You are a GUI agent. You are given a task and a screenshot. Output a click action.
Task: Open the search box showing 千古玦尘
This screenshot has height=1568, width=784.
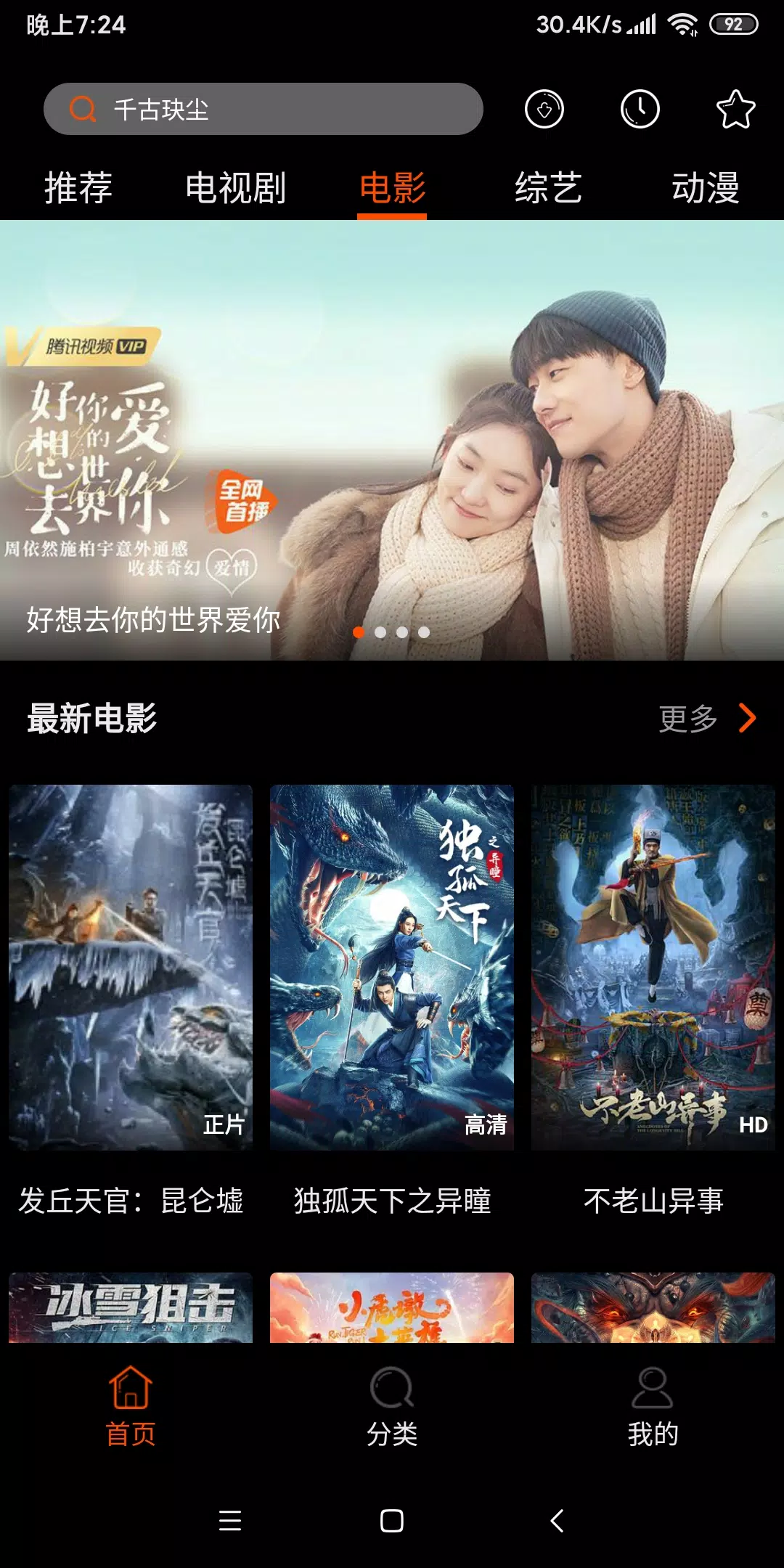[x=263, y=109]
